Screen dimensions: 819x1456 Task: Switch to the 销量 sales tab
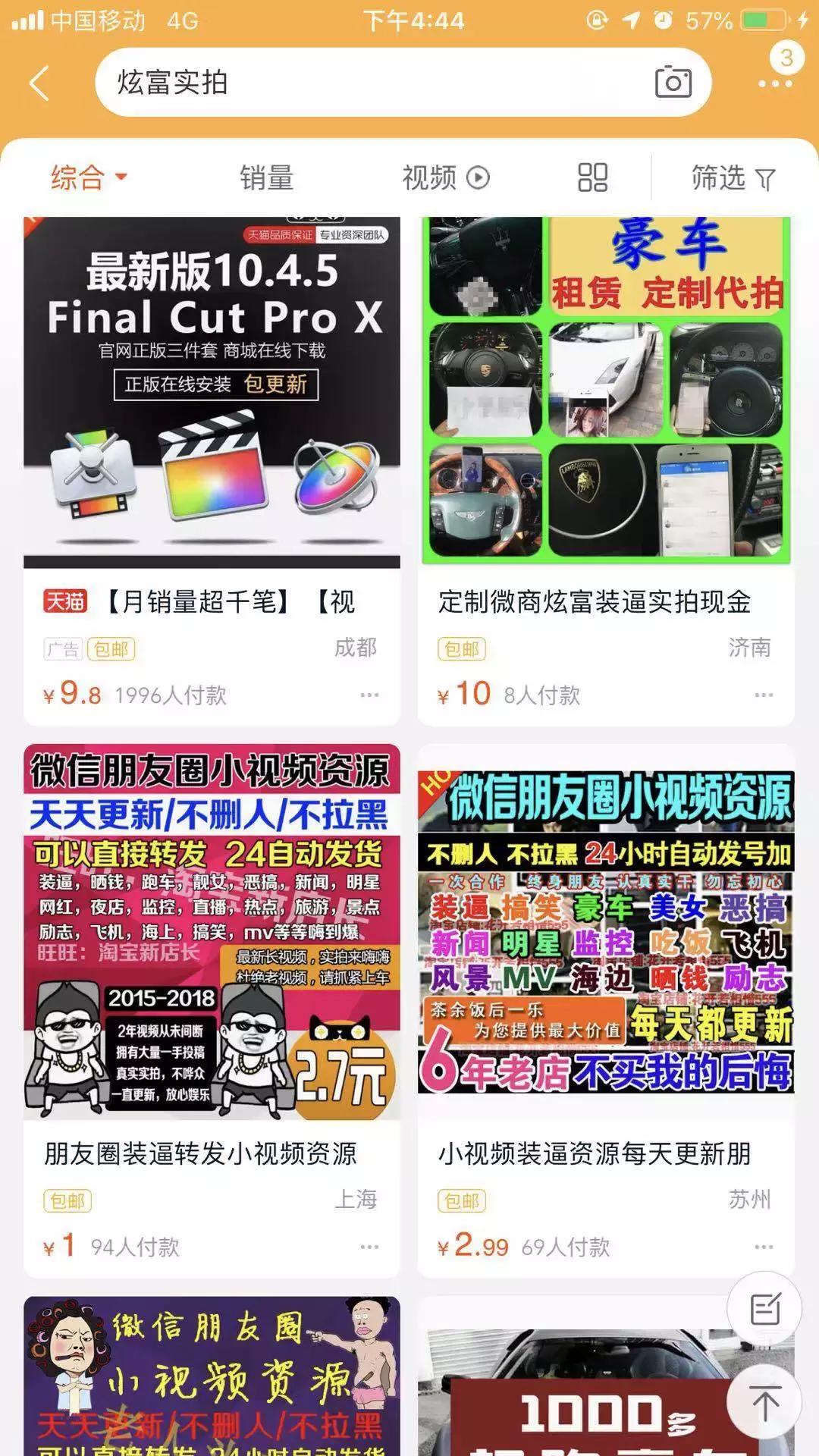(267, 176)
